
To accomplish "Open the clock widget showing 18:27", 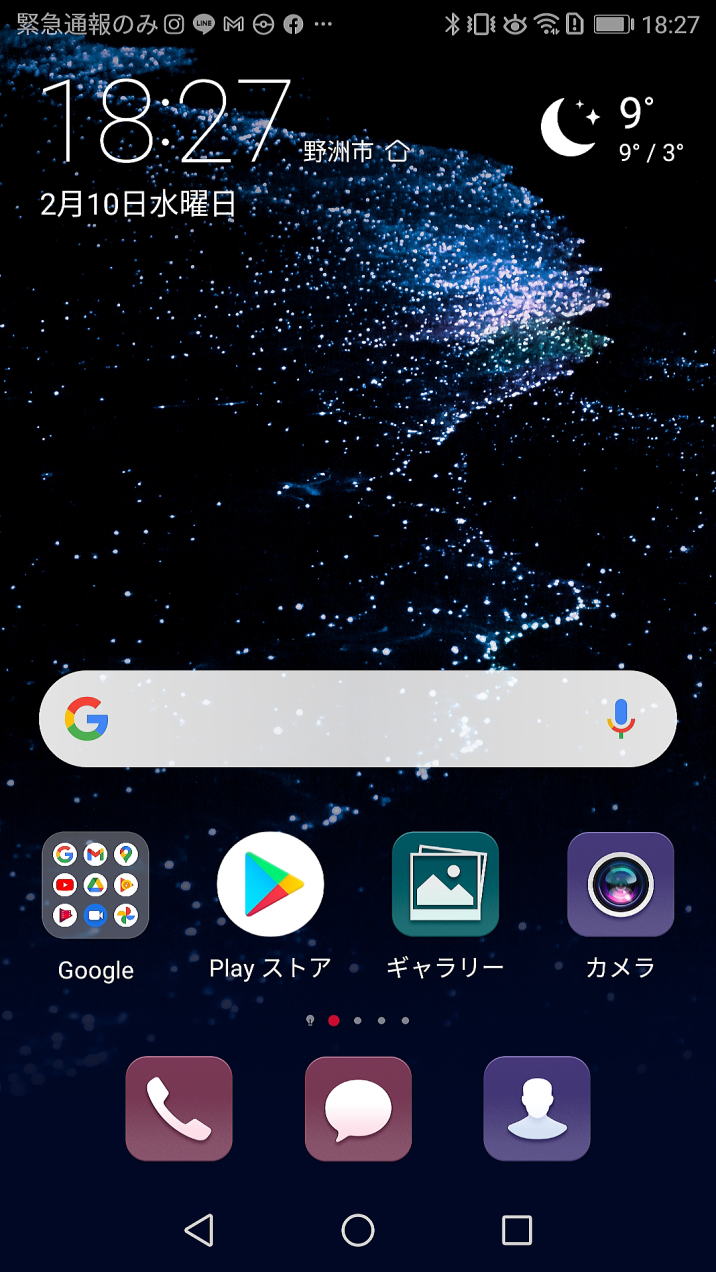I will pos(165,122).
